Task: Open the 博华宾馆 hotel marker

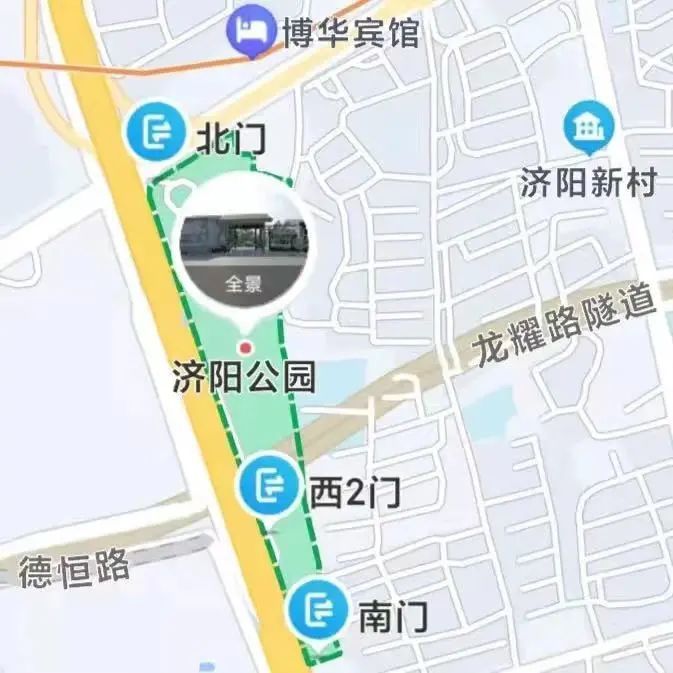Action: coord(246,31)
